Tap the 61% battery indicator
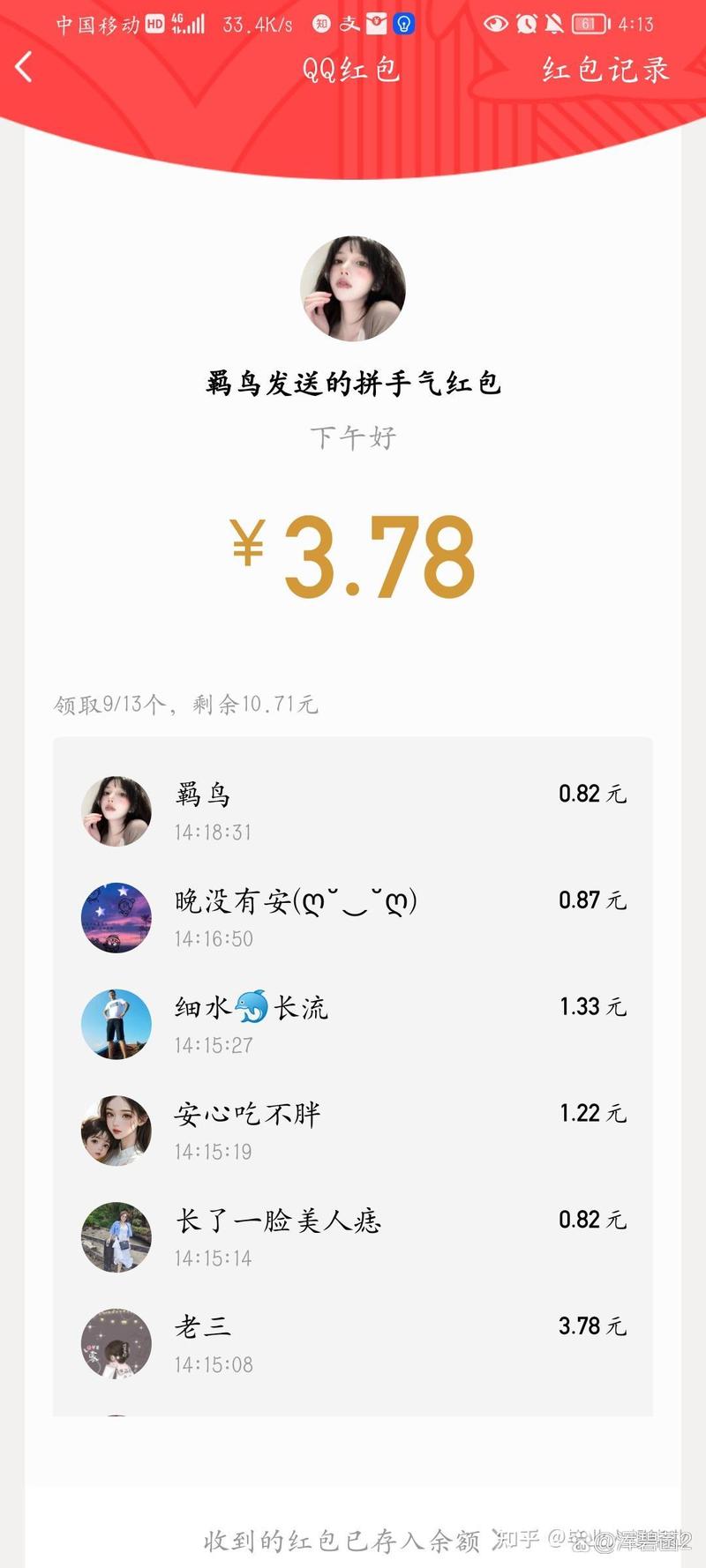The height and width of the screenshot is (1568, 706). 588,25
